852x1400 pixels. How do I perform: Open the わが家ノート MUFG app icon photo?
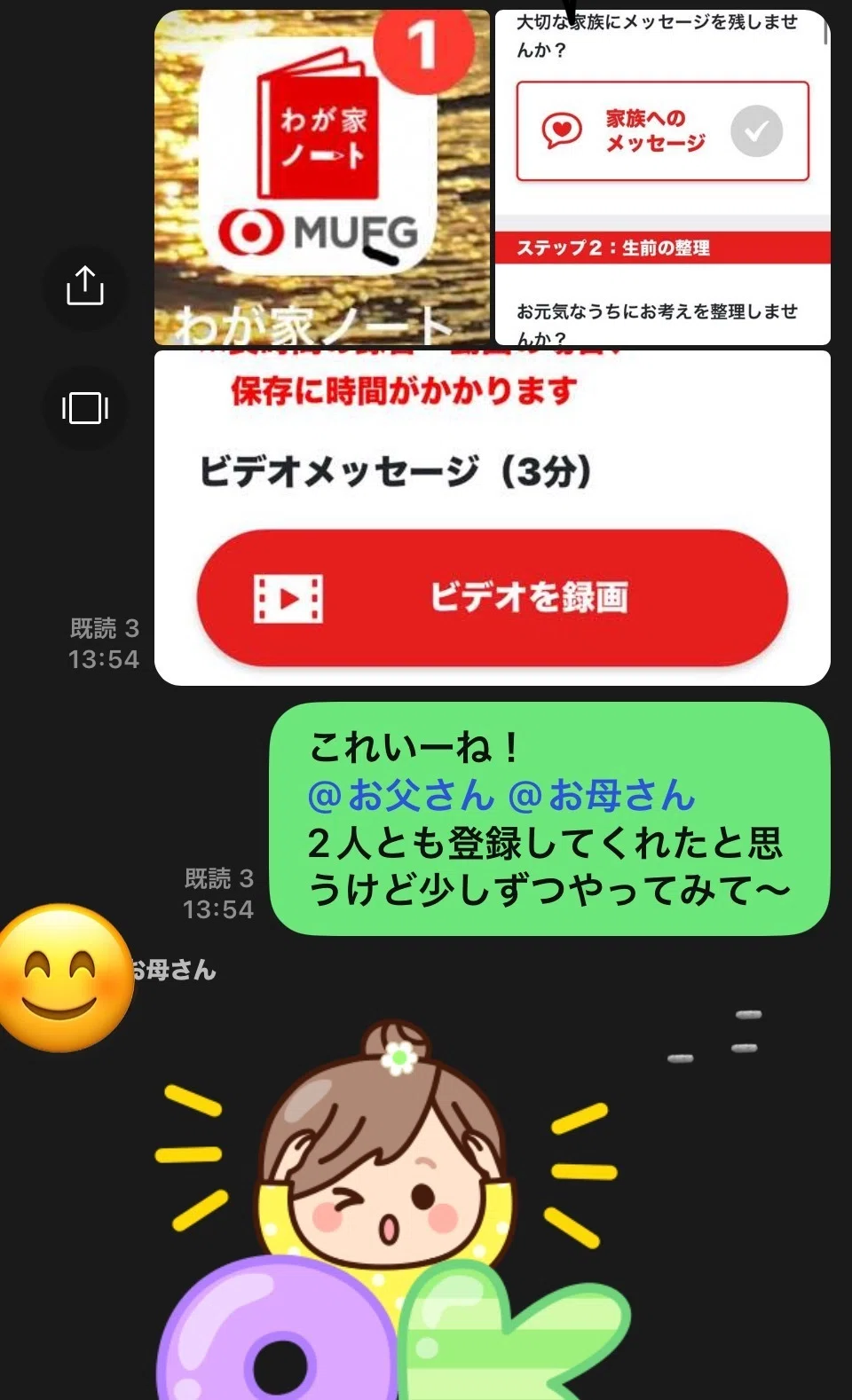point(322,177)
